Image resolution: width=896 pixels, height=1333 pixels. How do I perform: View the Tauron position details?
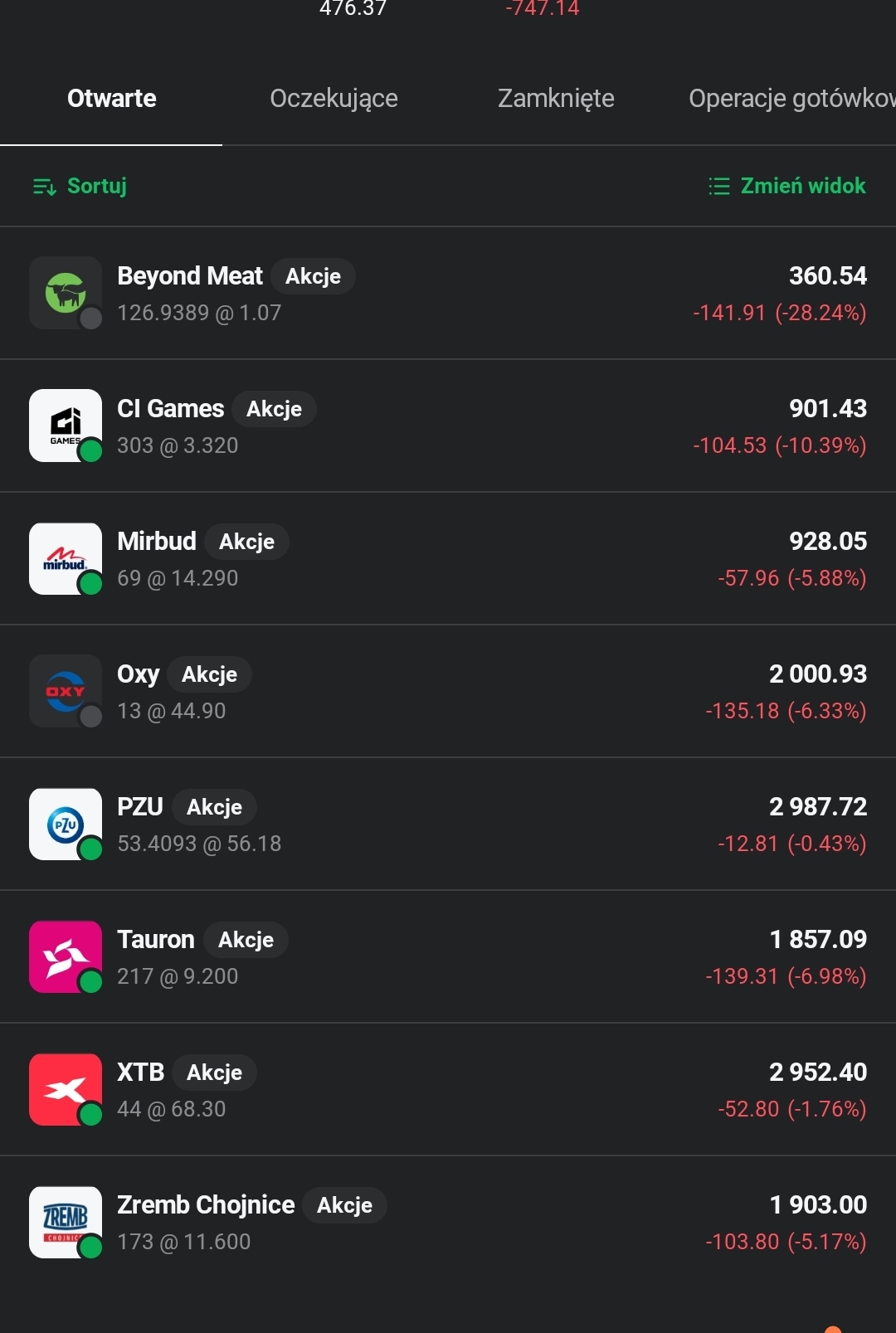click(448, 957)
